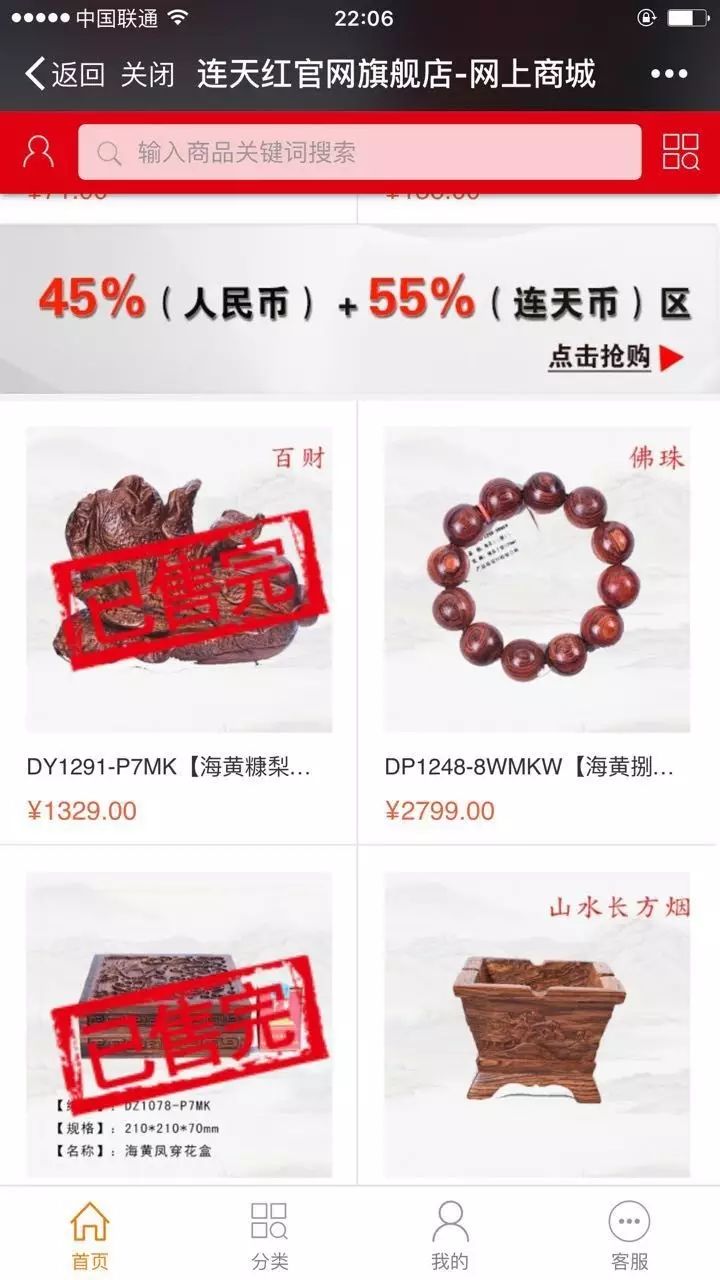The width and height of the screenshot is (720, 1280).
Task: Switch to the 首页 tab
Action: [90, 1235]
